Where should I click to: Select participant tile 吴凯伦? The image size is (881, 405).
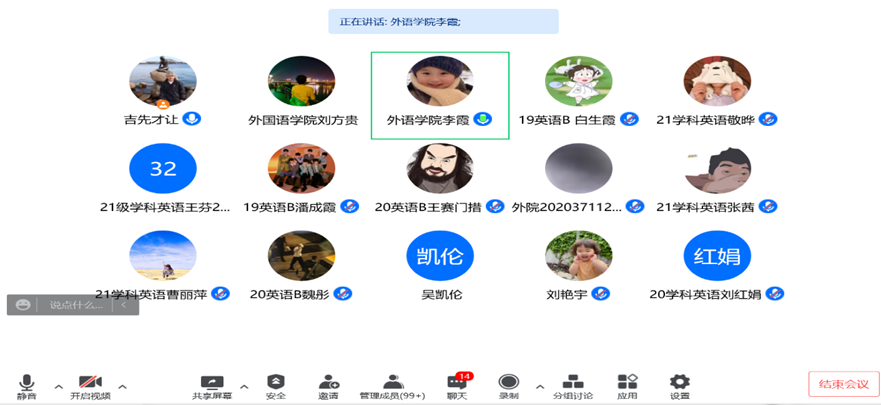tap(440, 265)
